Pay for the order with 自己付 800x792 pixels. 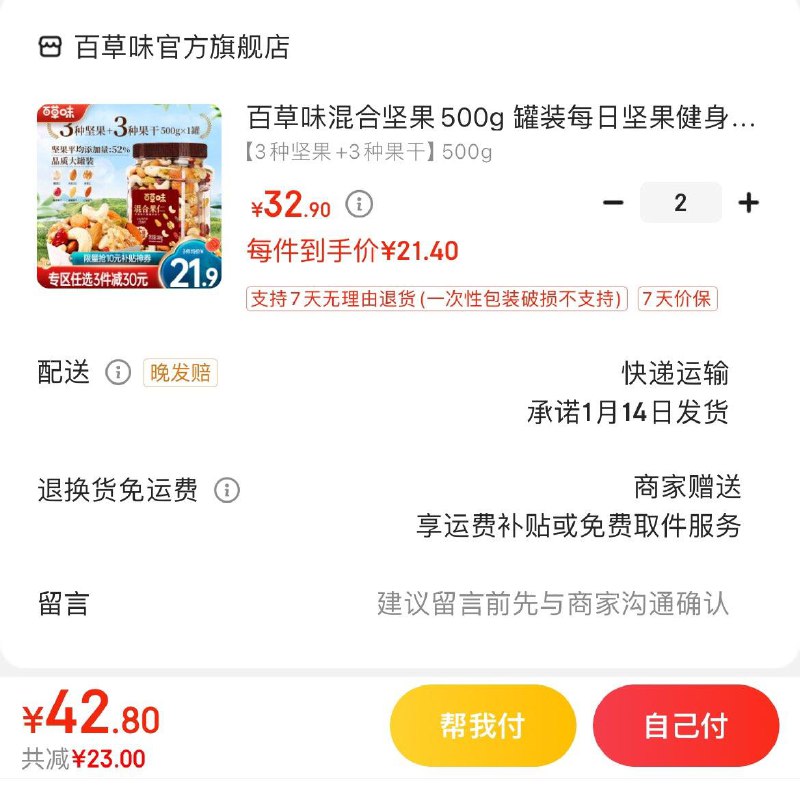(x=685, y=726)
